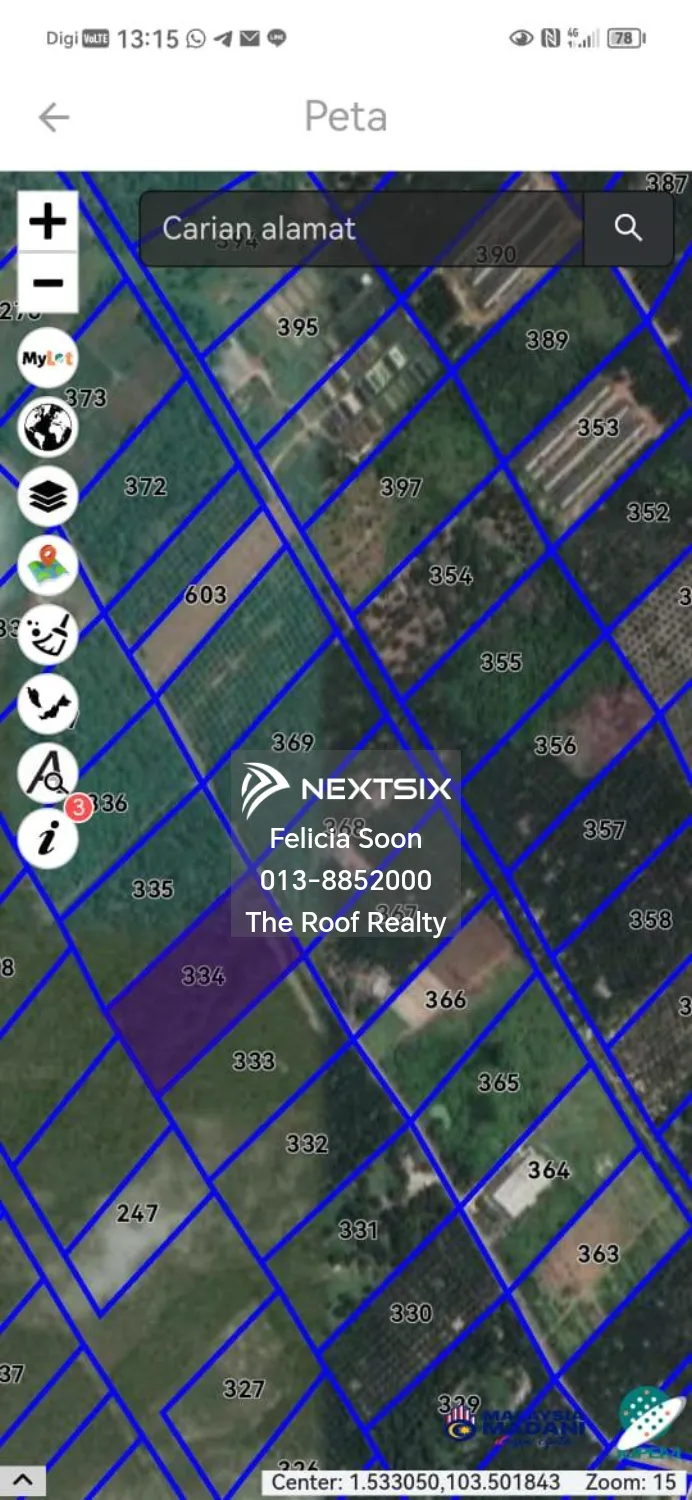The height and width of the screenshot is (1500, 692).
Task: Open the MyLot button
Action: (48, 358)
